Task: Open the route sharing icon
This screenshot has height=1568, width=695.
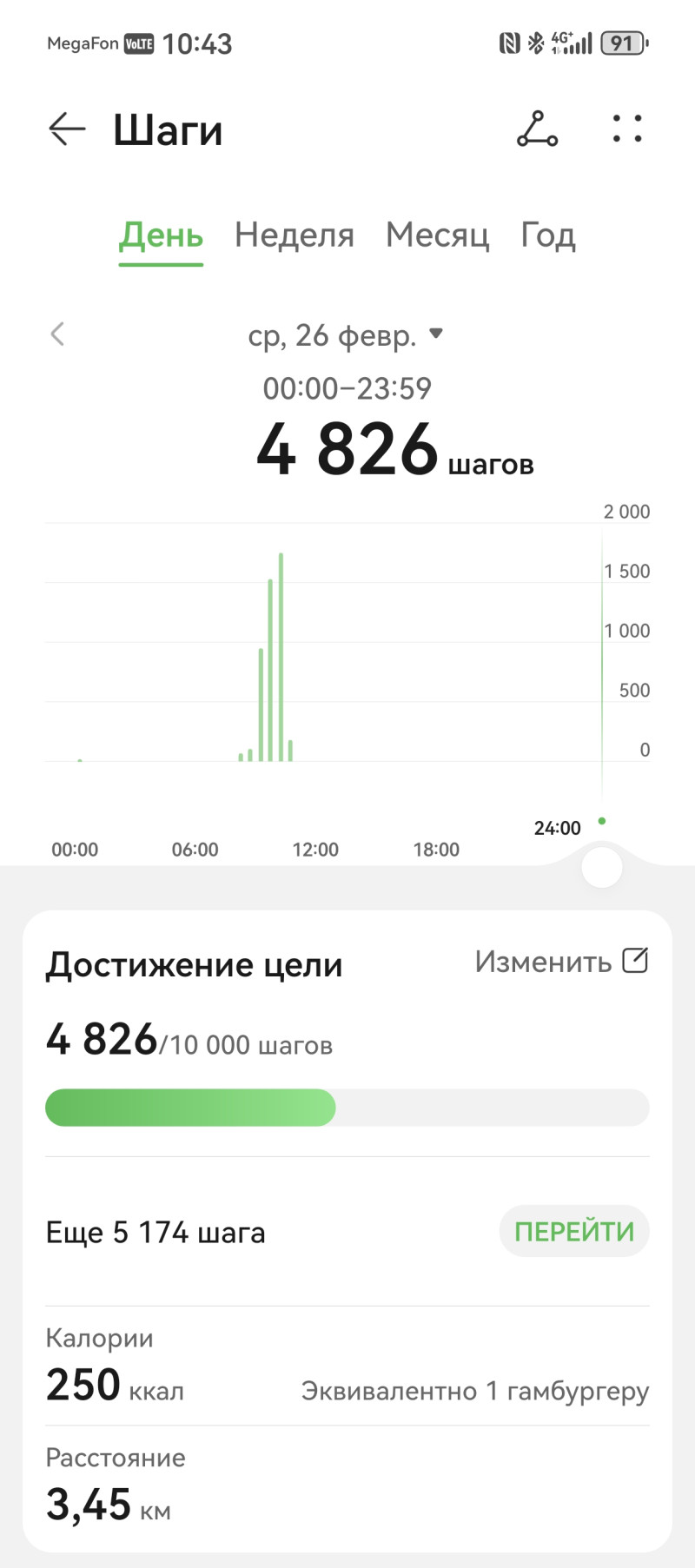Action: point(537,129)
